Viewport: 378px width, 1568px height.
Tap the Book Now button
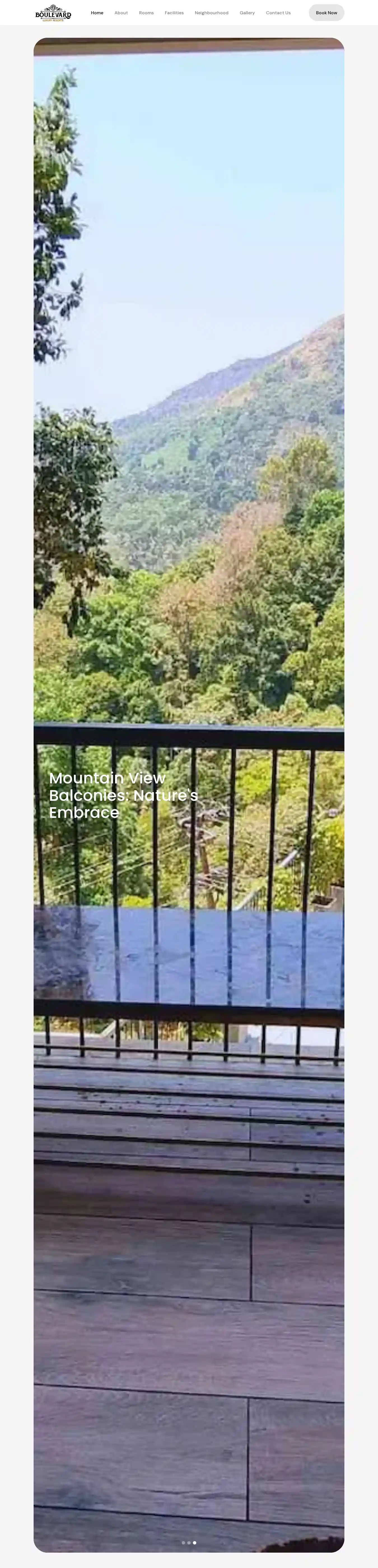(326, 13)
